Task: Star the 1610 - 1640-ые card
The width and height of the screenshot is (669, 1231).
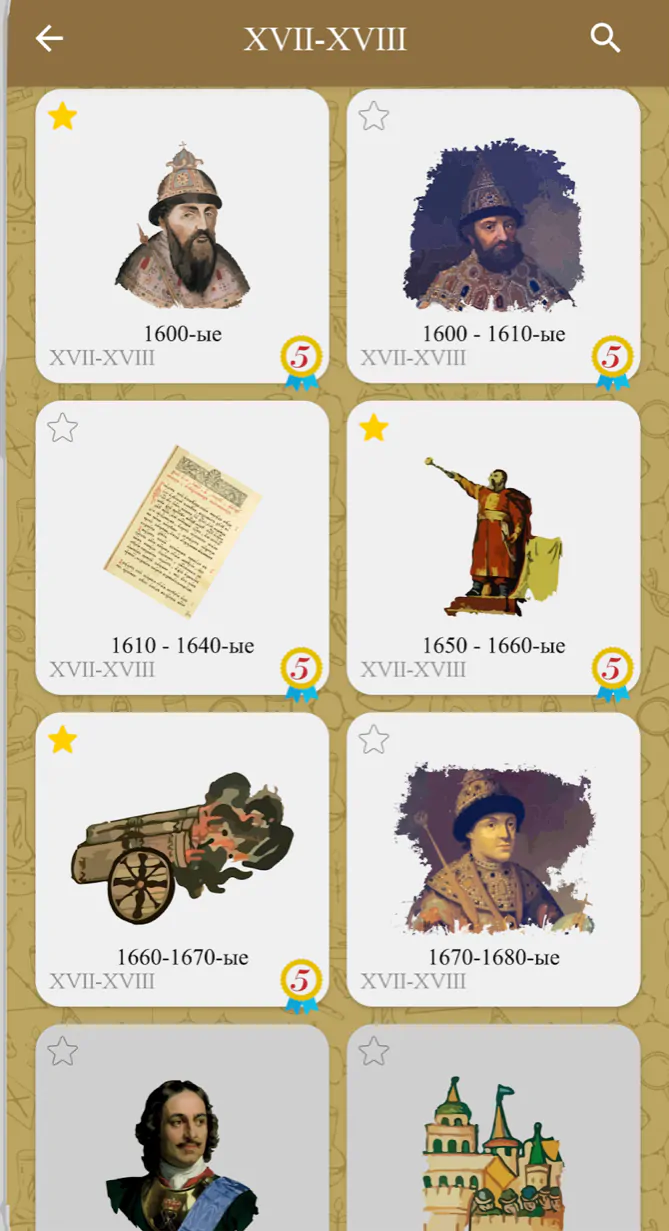Action: tap(62, 428)
